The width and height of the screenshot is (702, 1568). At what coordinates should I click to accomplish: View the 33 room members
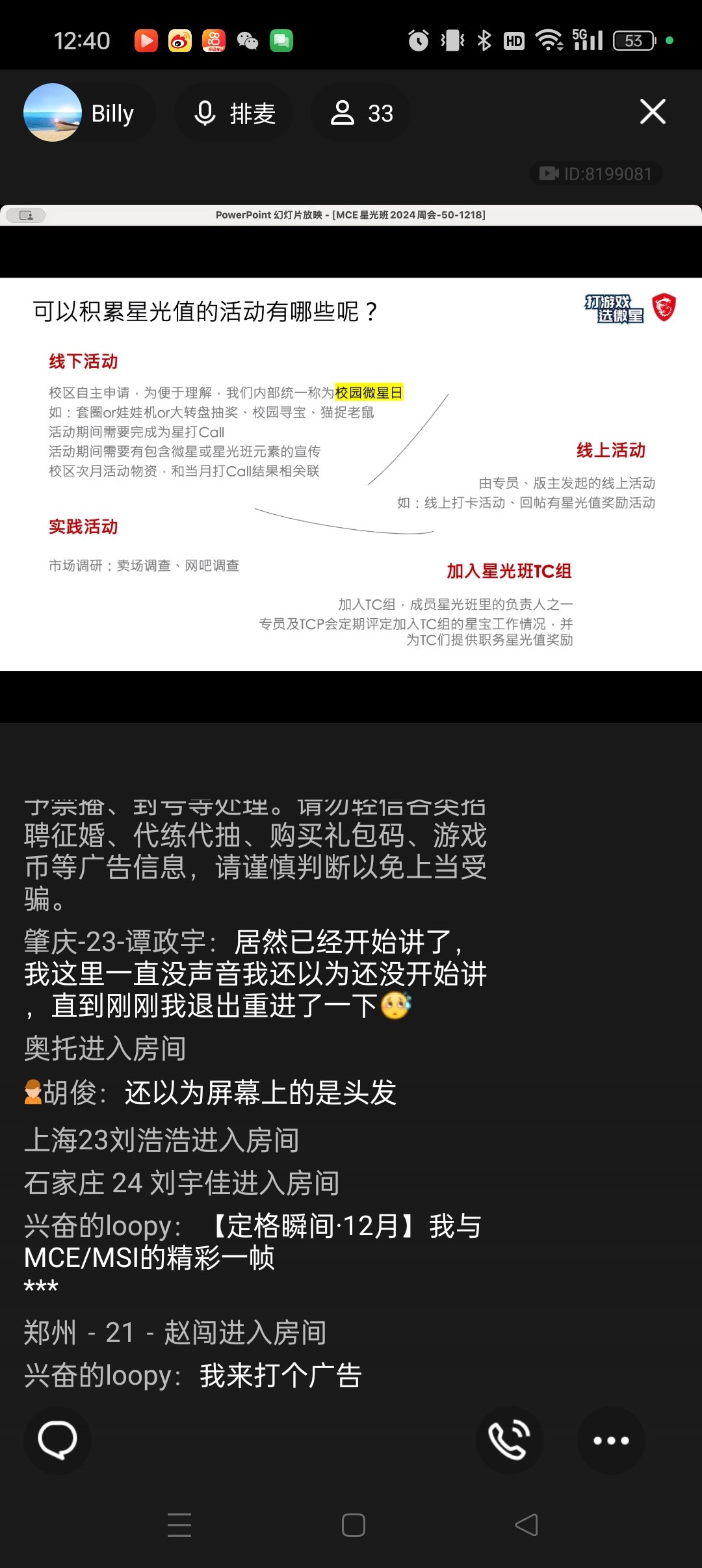(x=361, y=113)
